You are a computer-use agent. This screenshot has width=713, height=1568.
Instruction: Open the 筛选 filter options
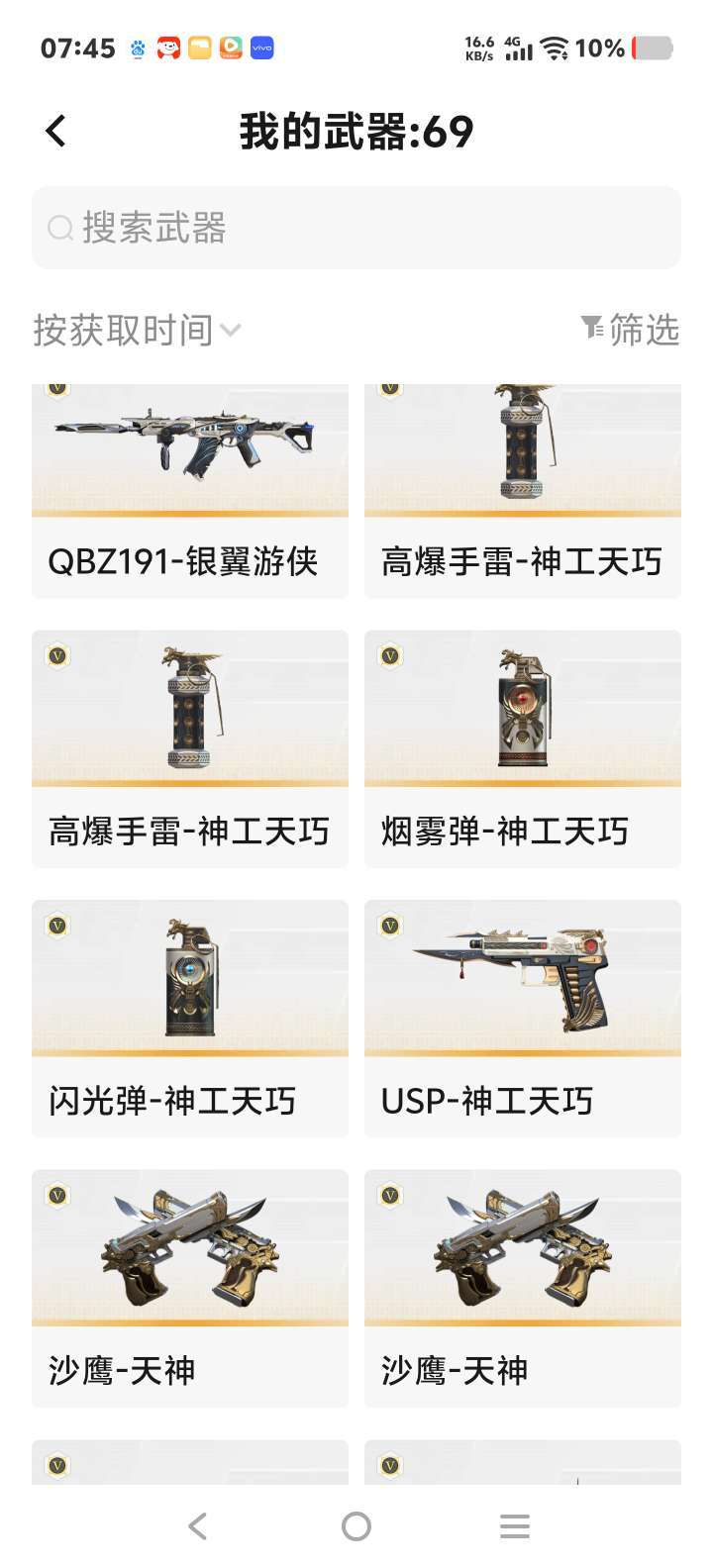tap(630, 330)
